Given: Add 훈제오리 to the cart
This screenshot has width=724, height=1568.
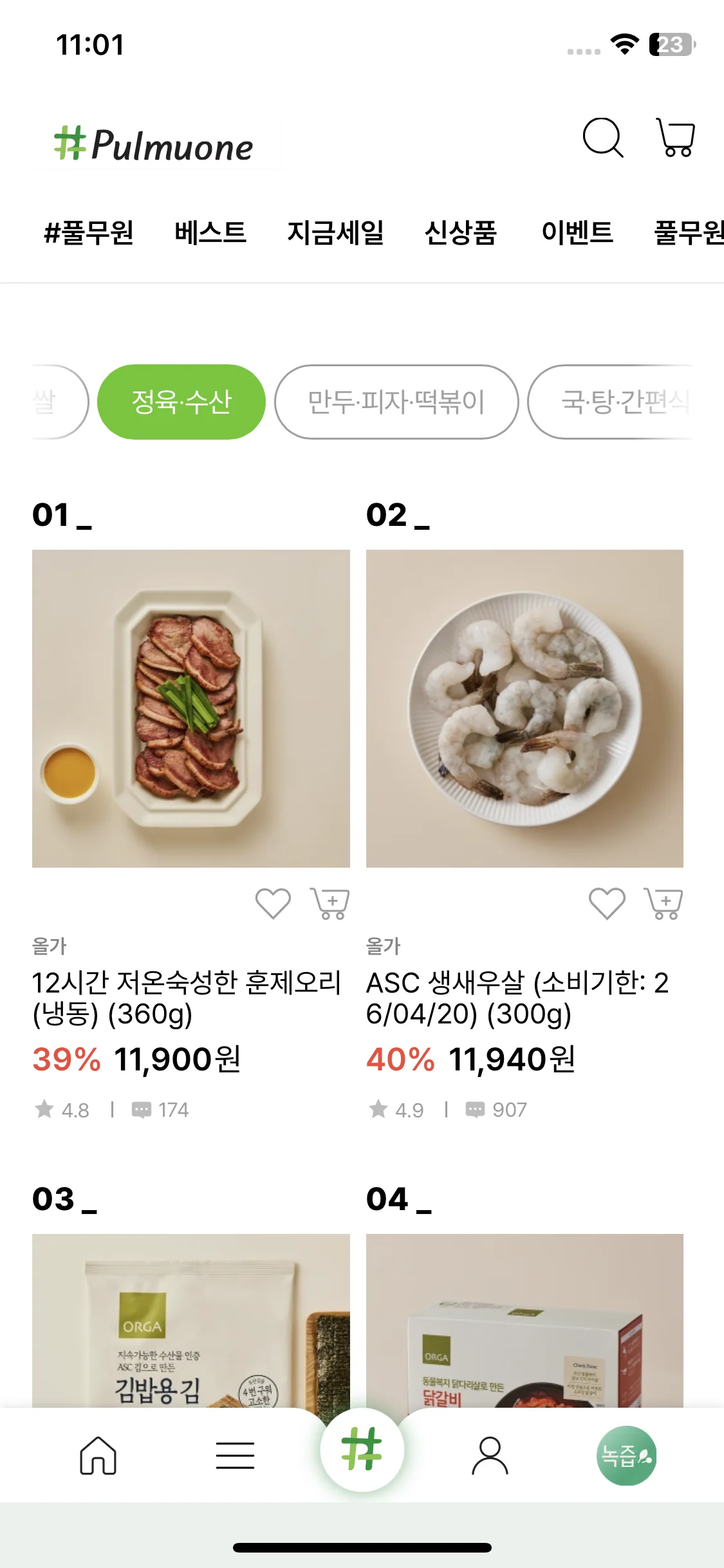Looking at the screenshot, I should pyautogui.click(x=330, y=903).
